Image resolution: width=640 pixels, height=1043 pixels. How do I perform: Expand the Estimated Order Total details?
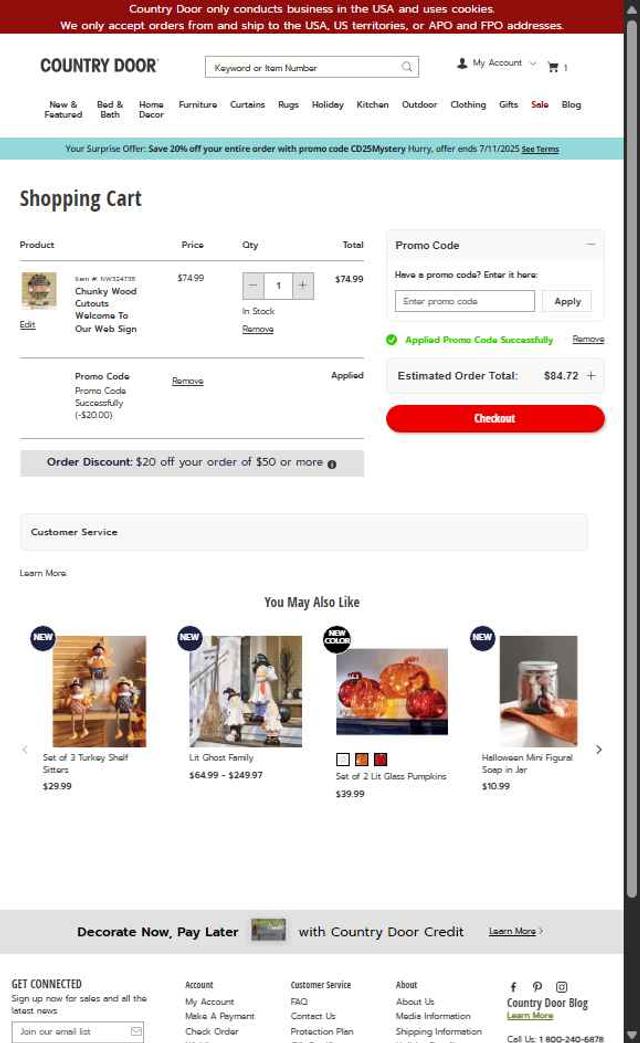591,376
